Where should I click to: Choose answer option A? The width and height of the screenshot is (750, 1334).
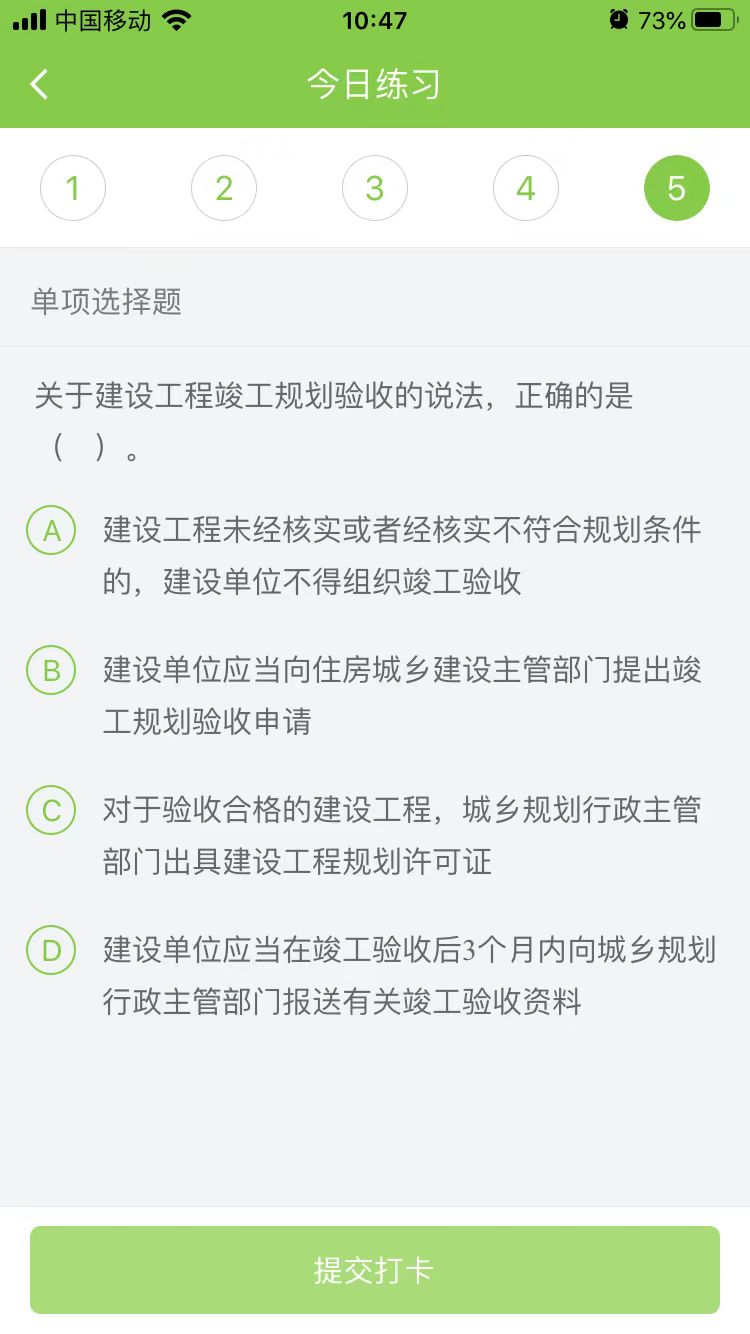pos(52,531)
